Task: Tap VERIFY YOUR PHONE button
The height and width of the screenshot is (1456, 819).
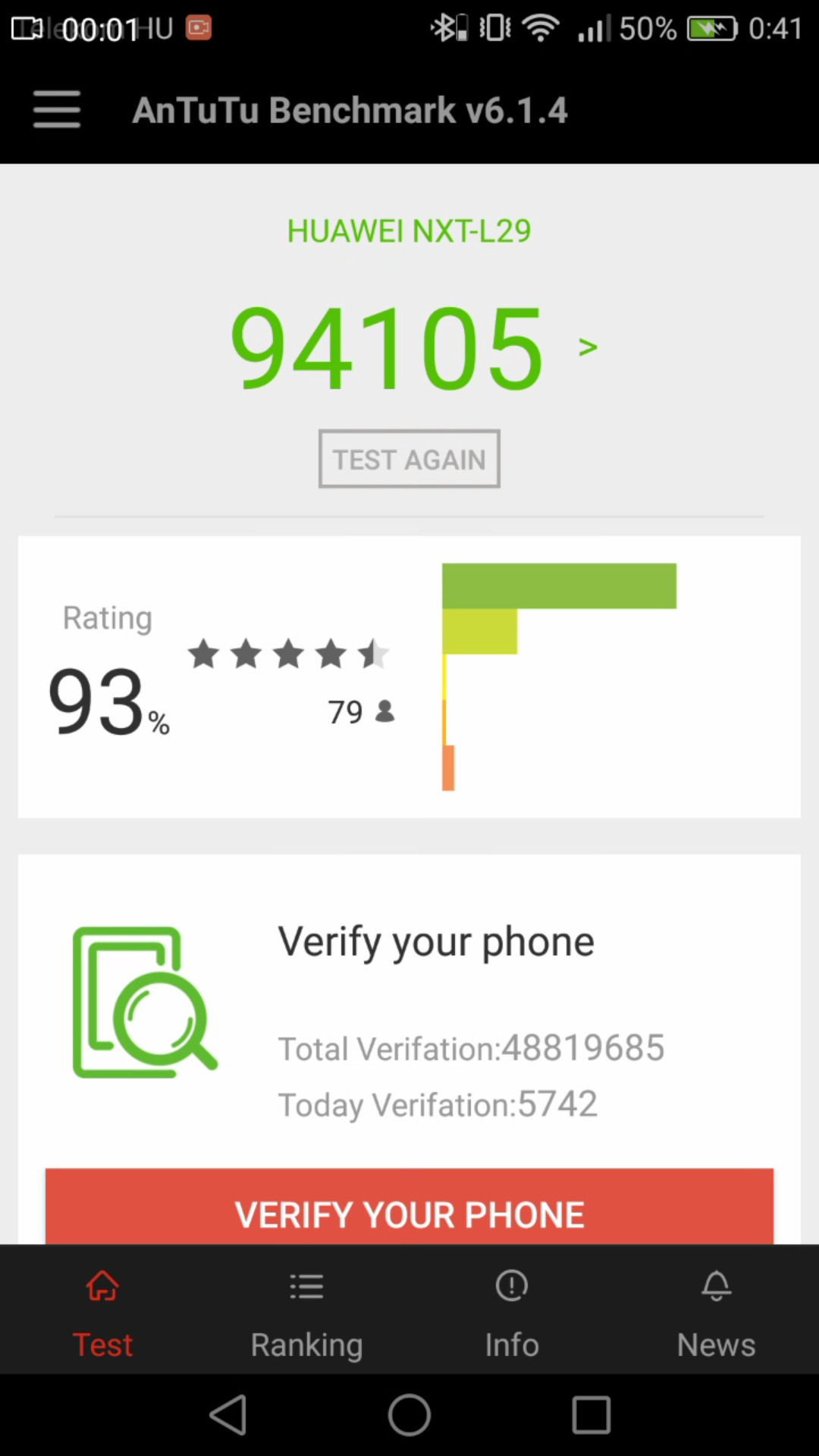Action: point(409,1207)
